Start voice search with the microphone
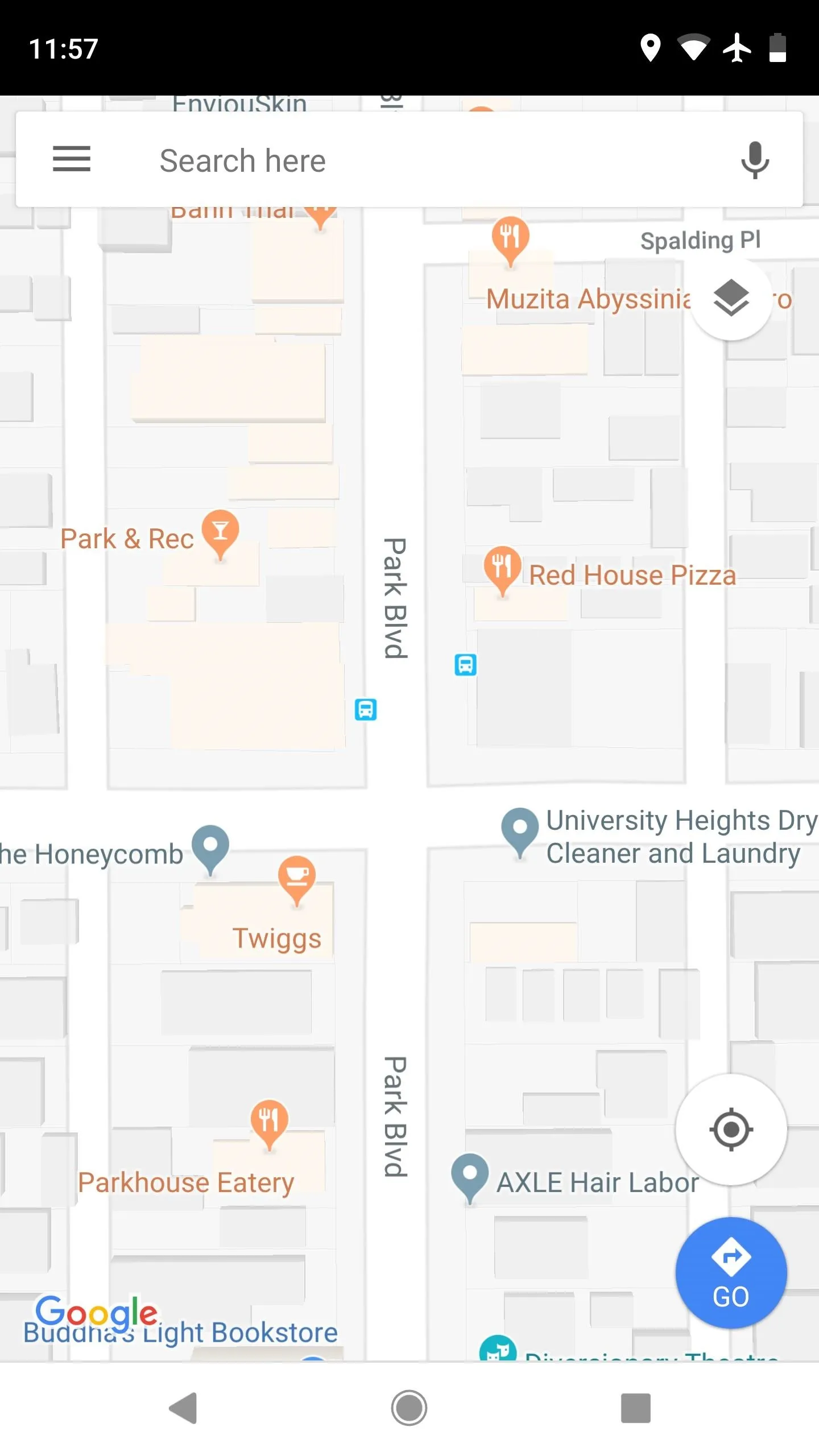Viewport: 819px width, 1456px height. click(x=755, y=160)
